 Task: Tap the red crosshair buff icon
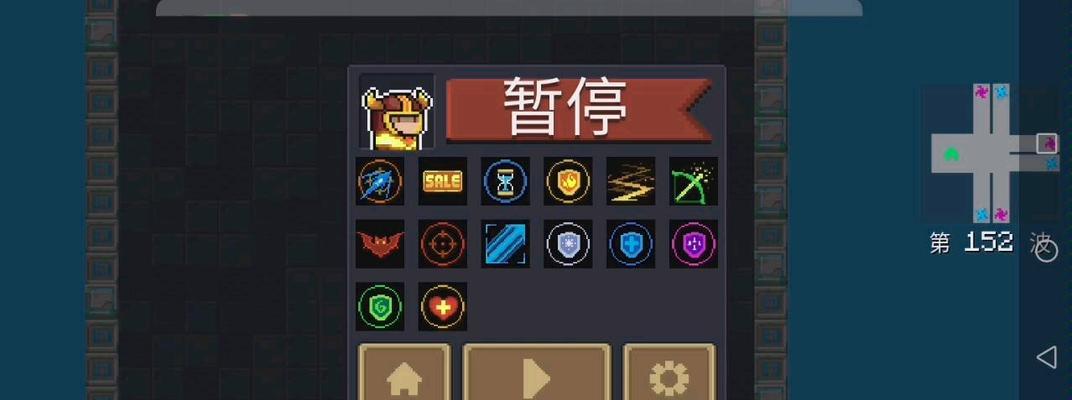(x=443, y=244)
